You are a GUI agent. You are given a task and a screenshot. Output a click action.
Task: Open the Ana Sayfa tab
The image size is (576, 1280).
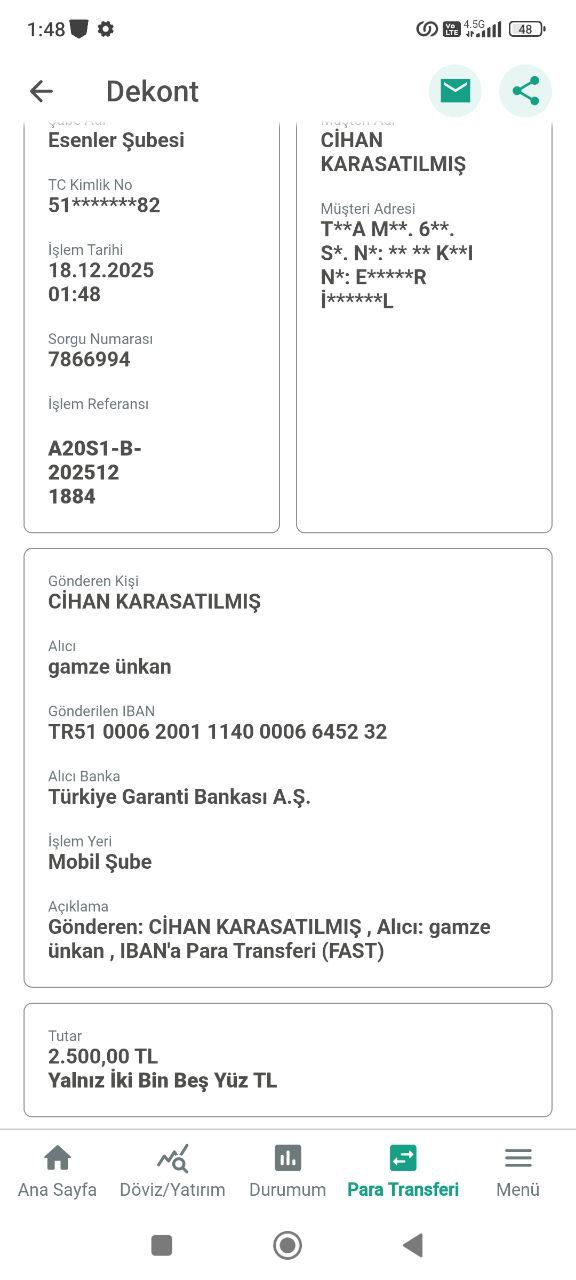click(x=57, y=1172)
